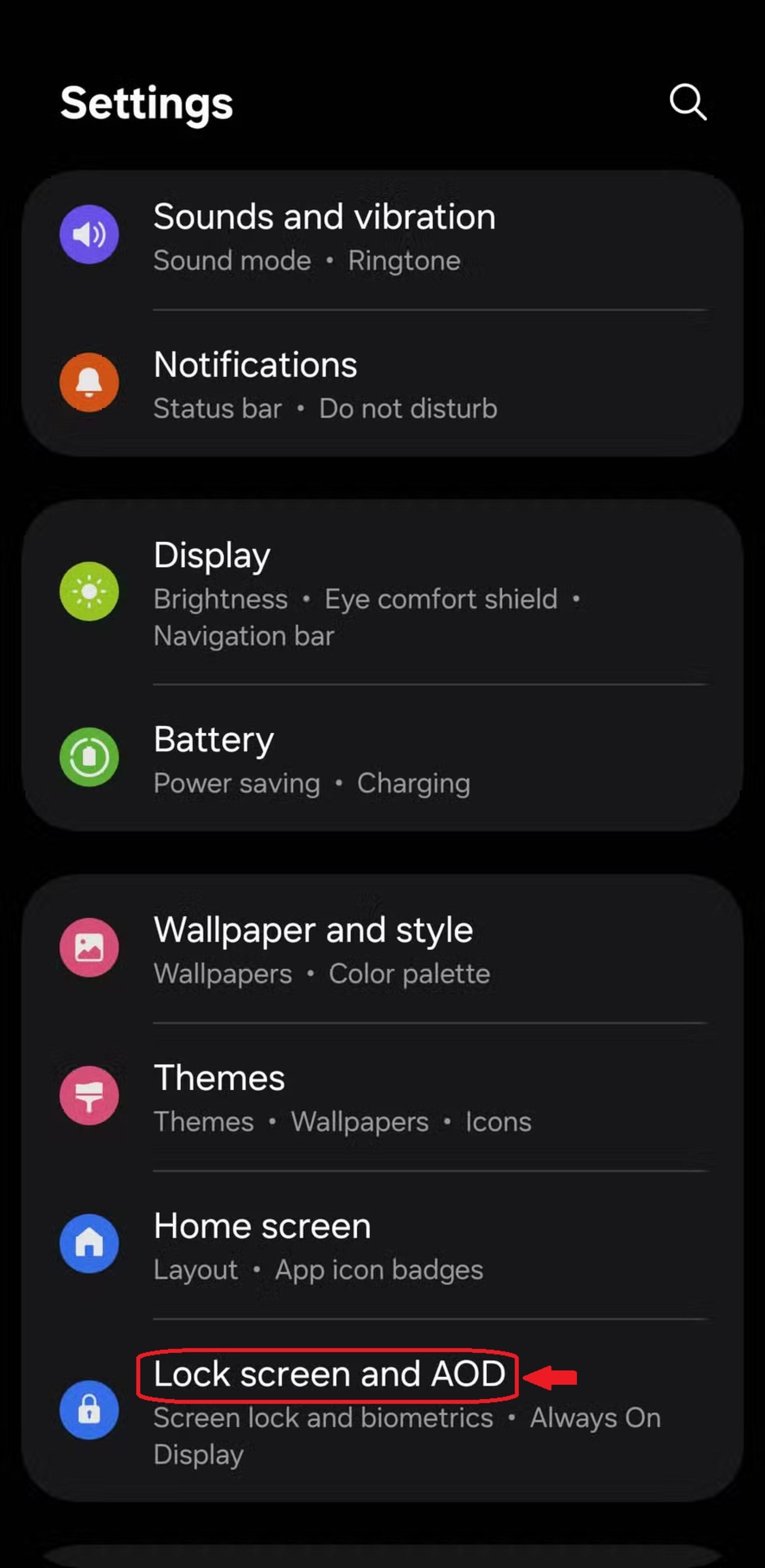Select Wallpaper and style
765x1568 pixels.
[313, 948]
